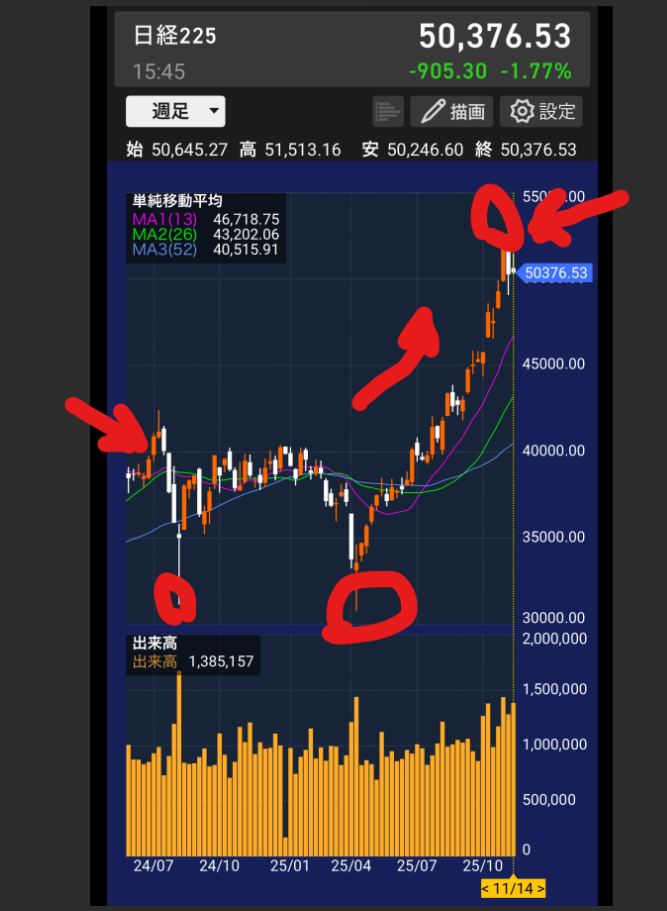Viewport: 667px width, 911px height.
Task: Open the 描画 drawing tool
Action: tap(454, 111)
